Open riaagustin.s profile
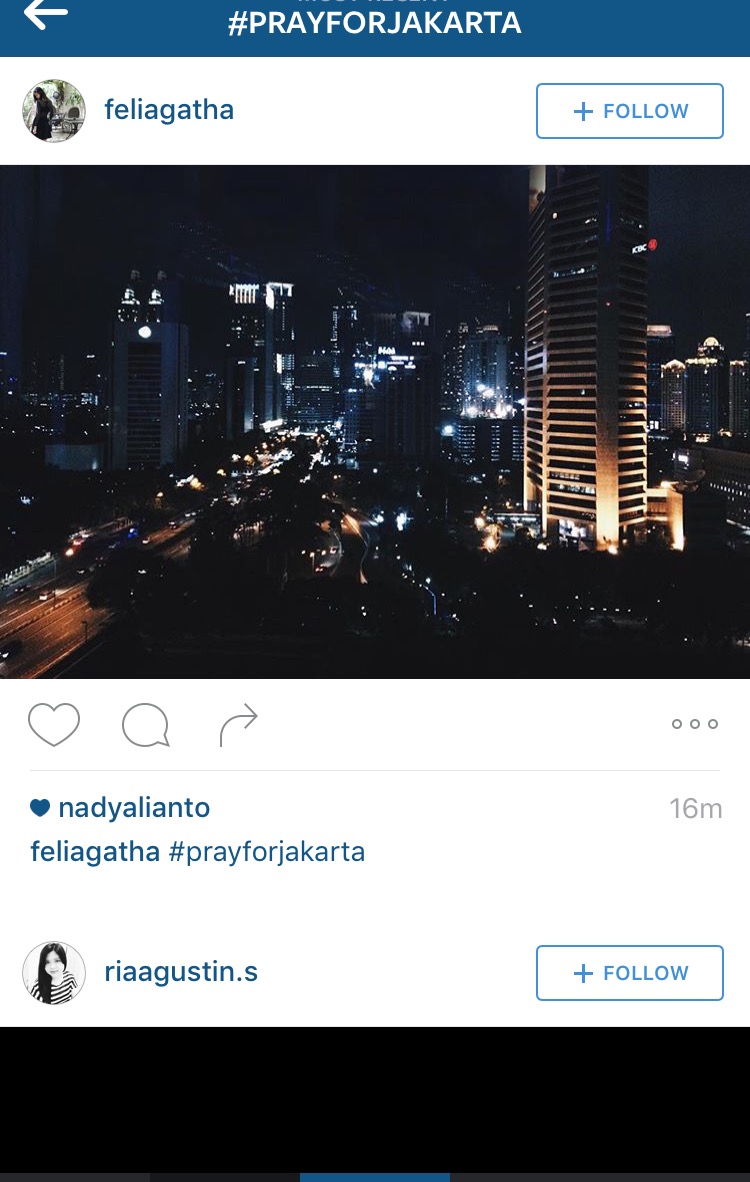The image size is (750, 1182). (x=180, y=972)
